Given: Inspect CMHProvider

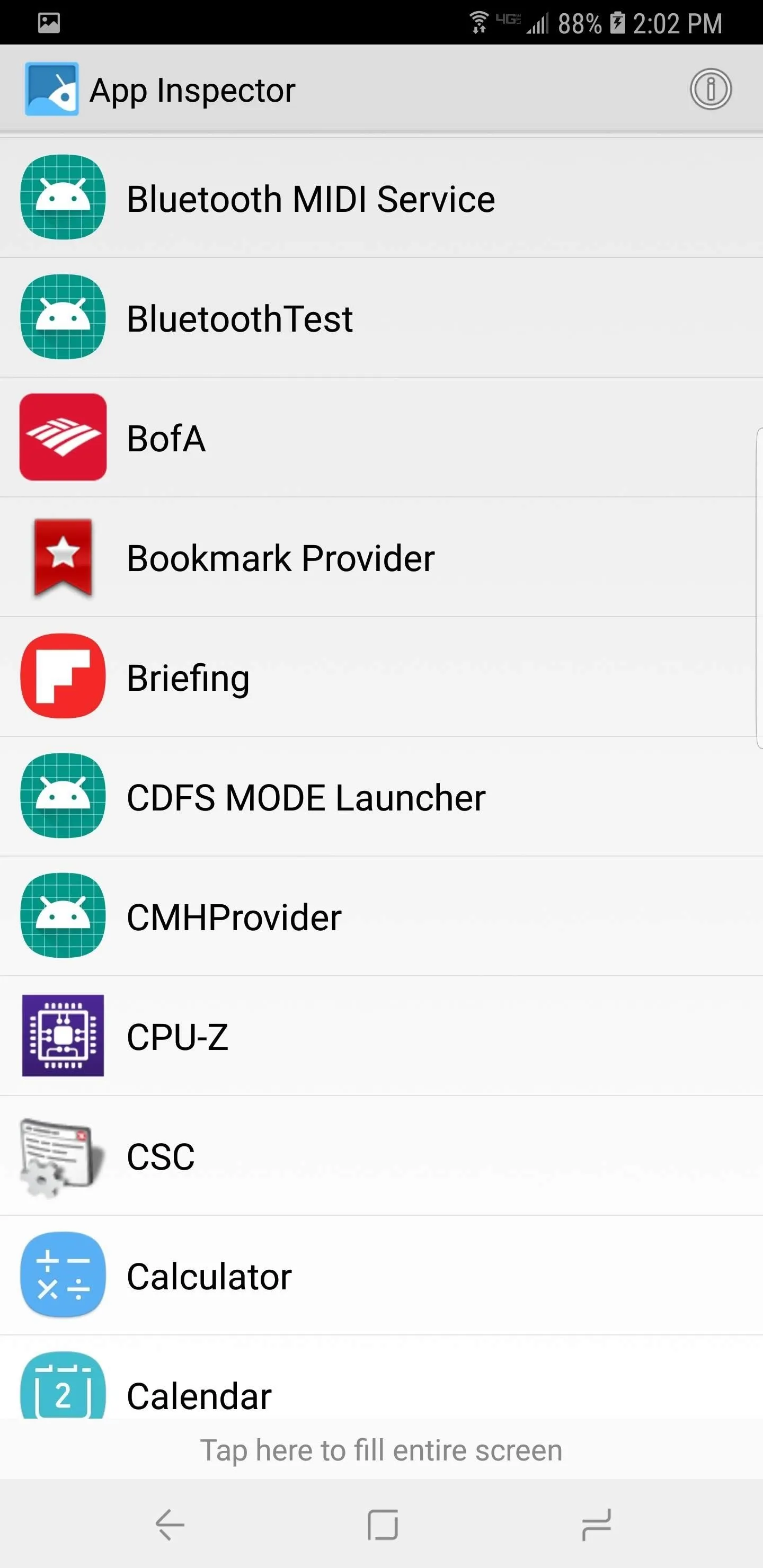Looking at the screenshot, I should click(x=381, y=916).
